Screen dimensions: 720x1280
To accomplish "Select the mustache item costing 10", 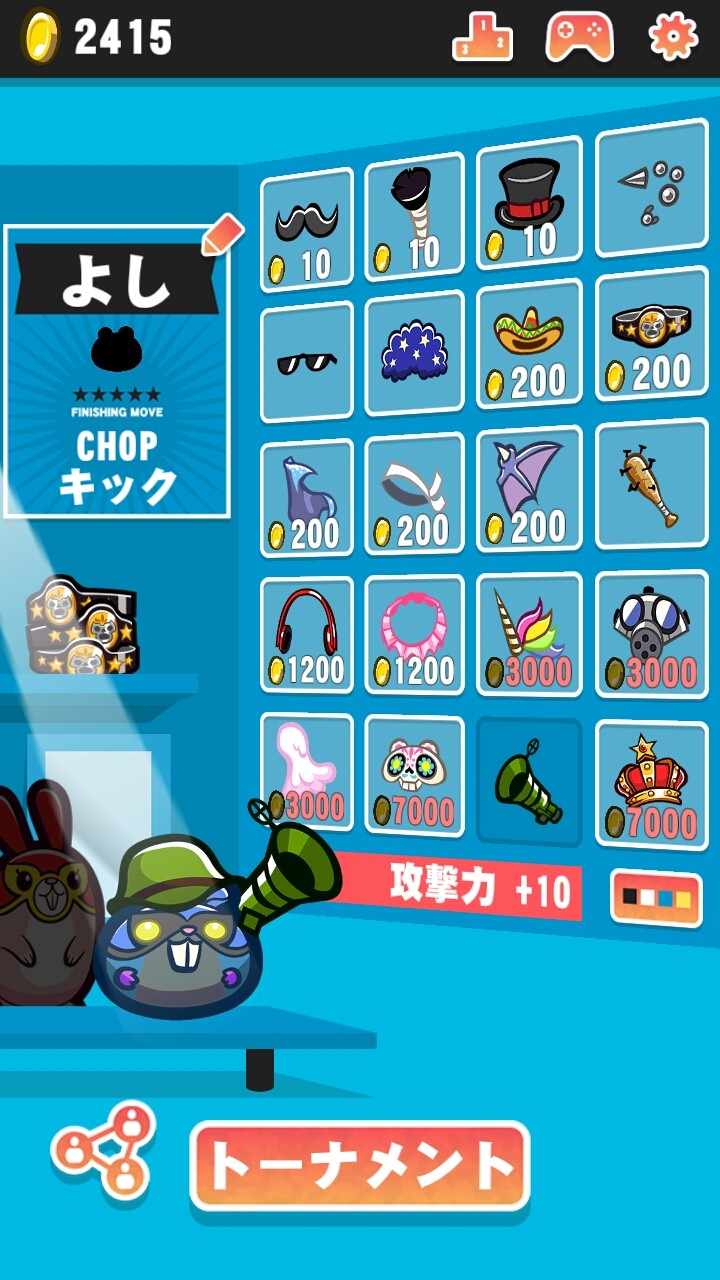I will [307, 230].
